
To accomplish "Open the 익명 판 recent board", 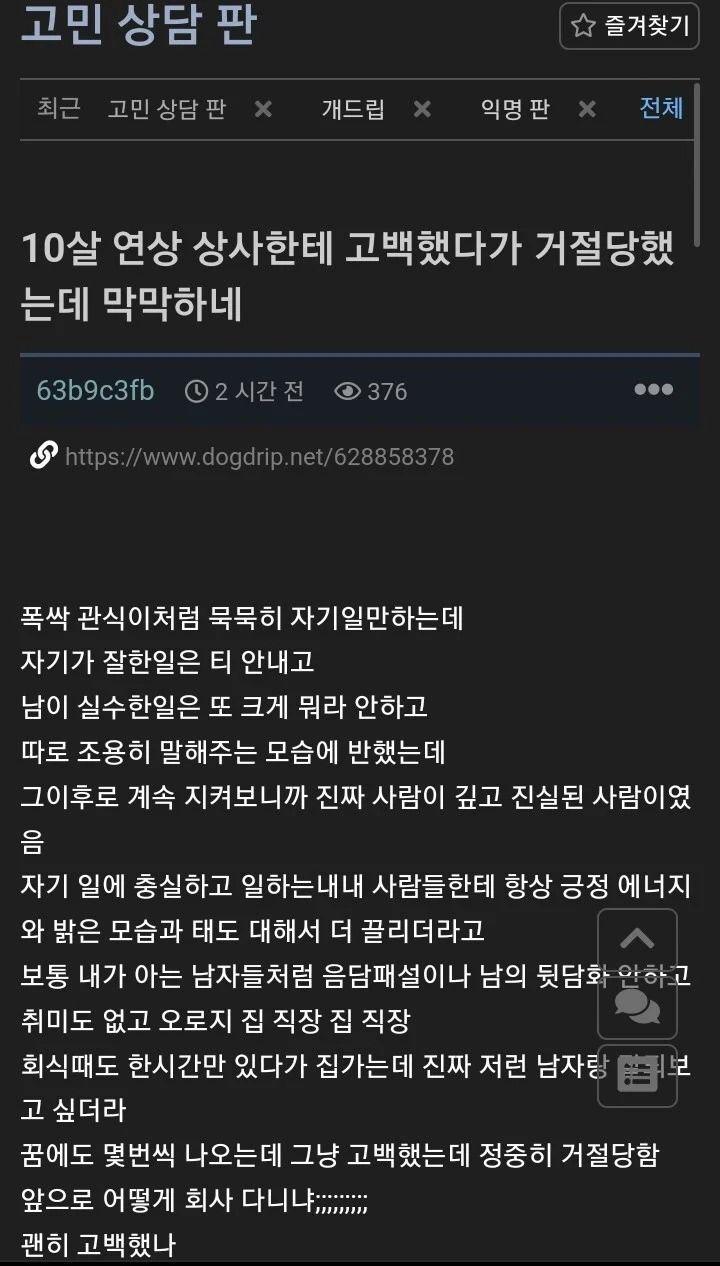I will click(514, 109).
